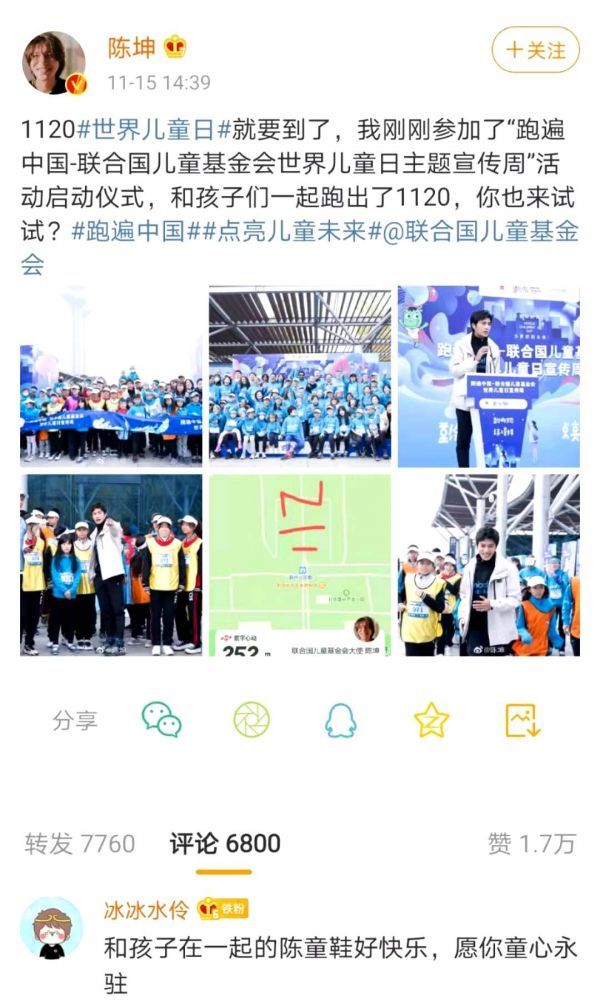The image size is (600, 1007).
Task: Switch to the 赞 1.7万 likes tab
Action: 531,843
